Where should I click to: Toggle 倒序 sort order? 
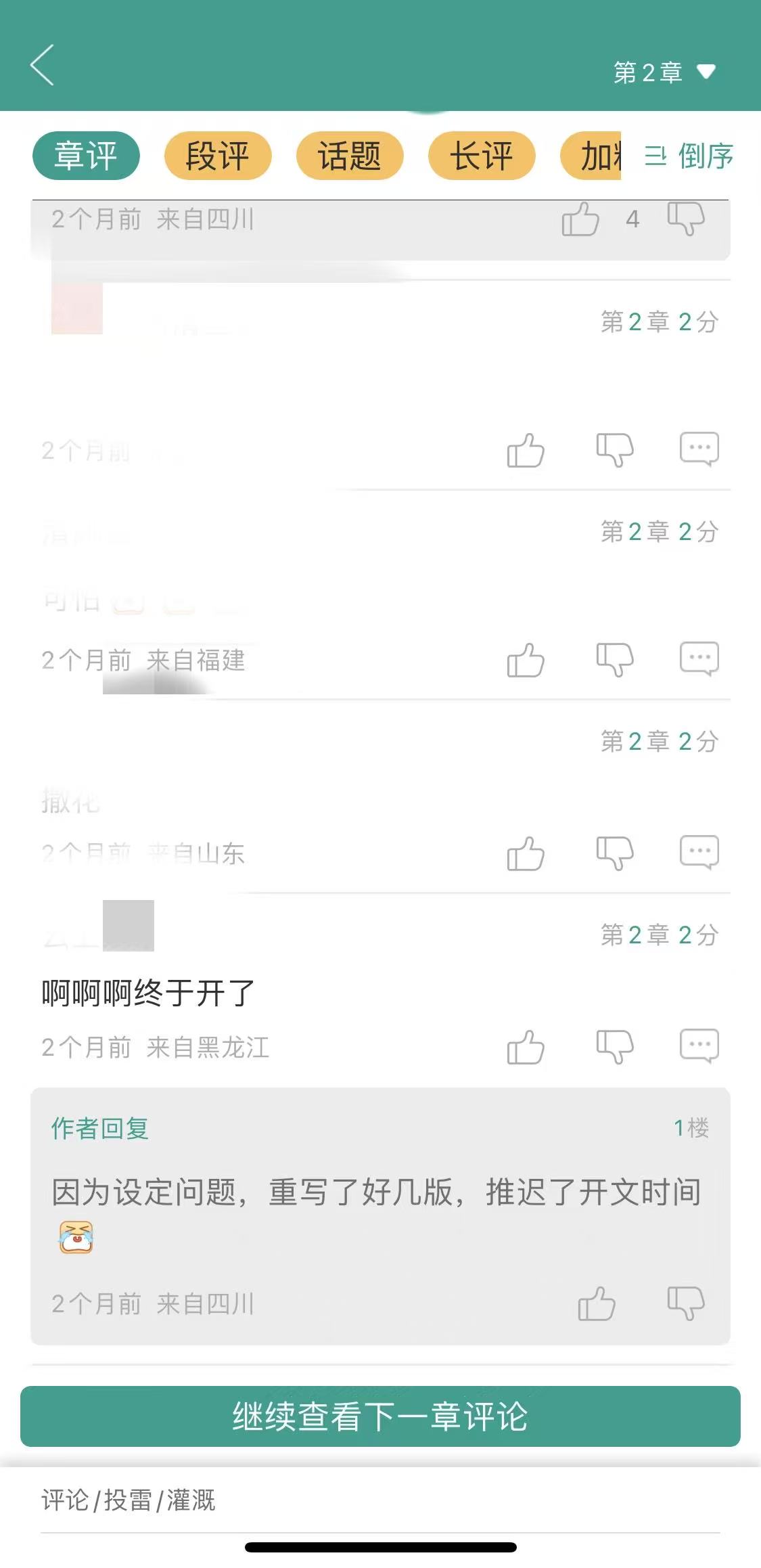[689, 156]
